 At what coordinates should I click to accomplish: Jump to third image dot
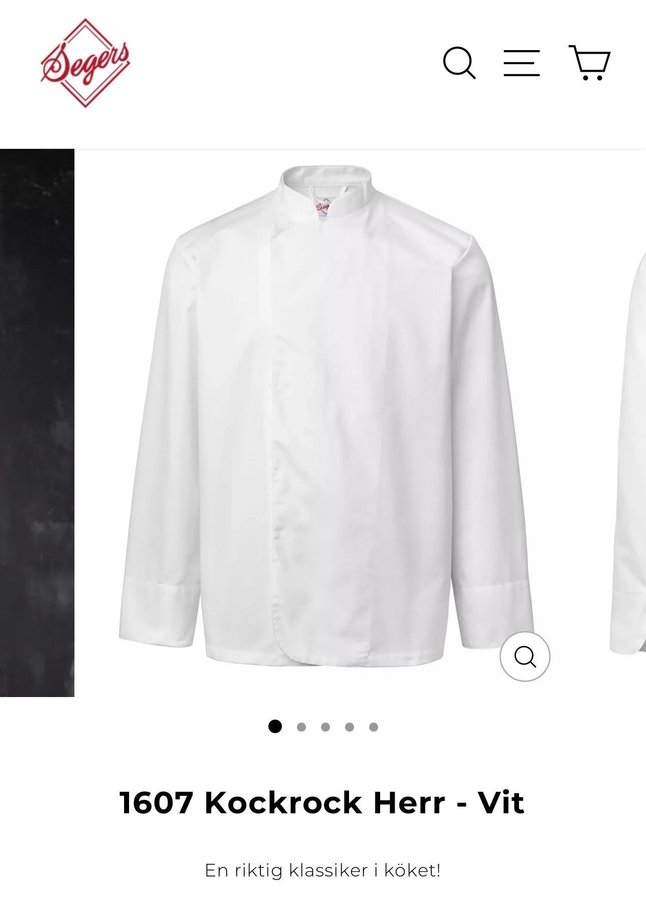[x=325, y=727]
